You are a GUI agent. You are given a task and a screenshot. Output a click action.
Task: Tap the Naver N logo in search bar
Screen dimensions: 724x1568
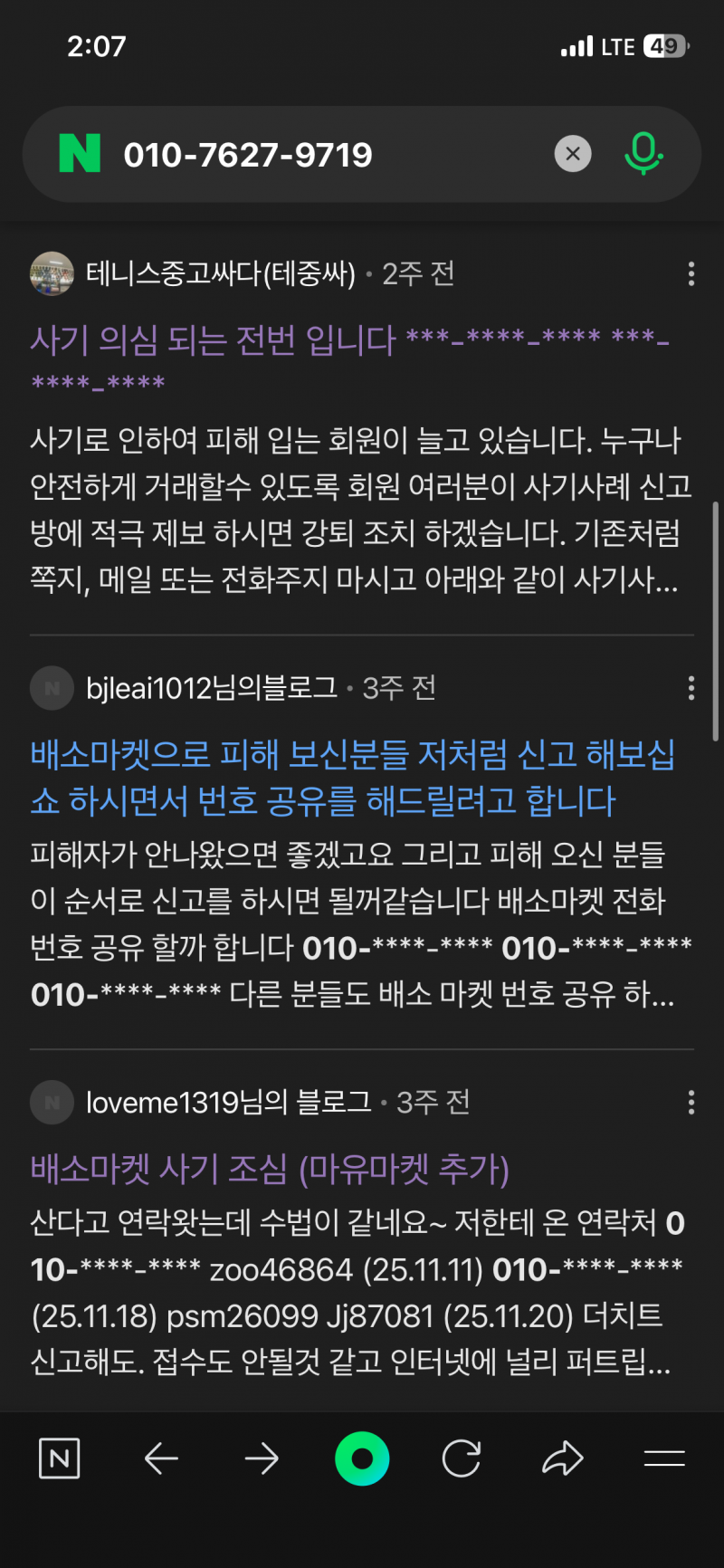(81, 154)
